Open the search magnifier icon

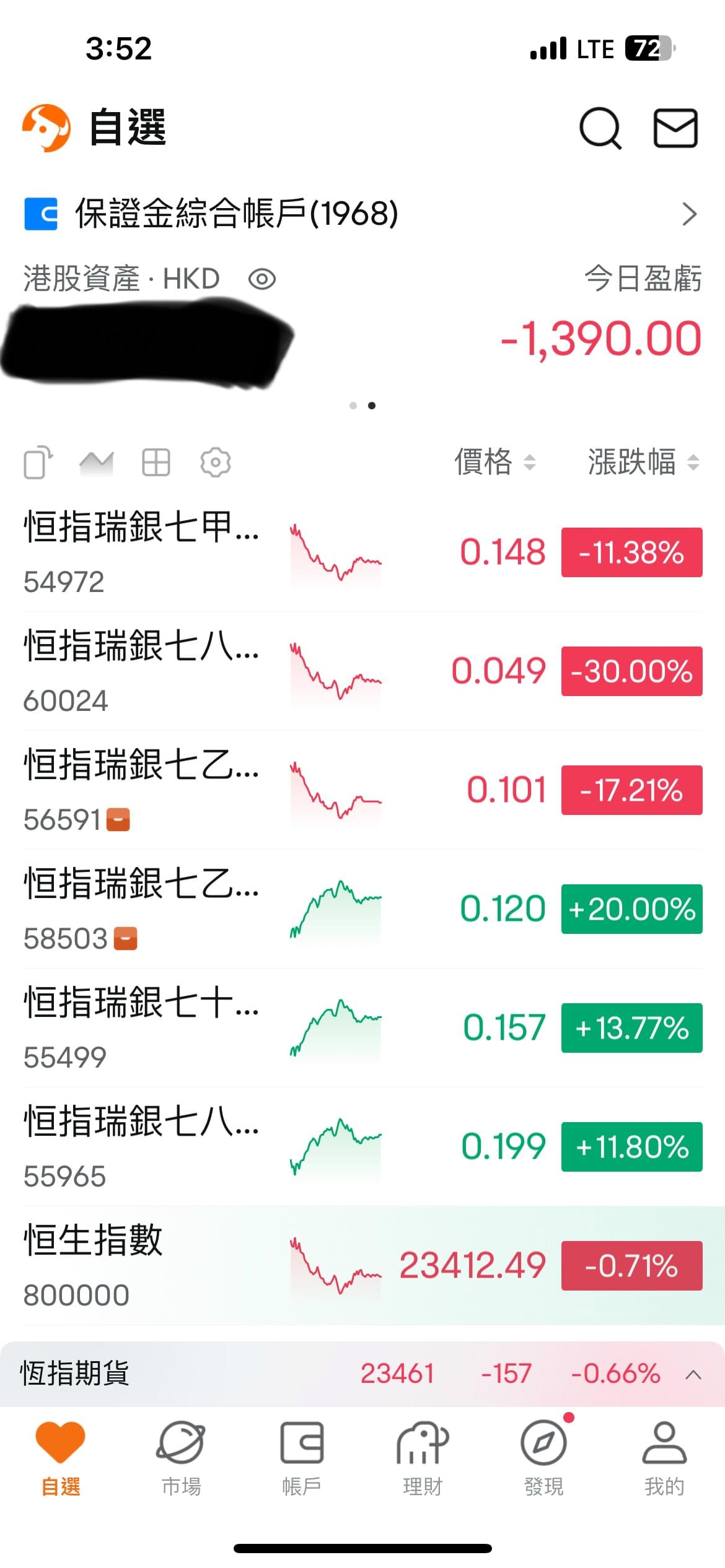point(600,128)
